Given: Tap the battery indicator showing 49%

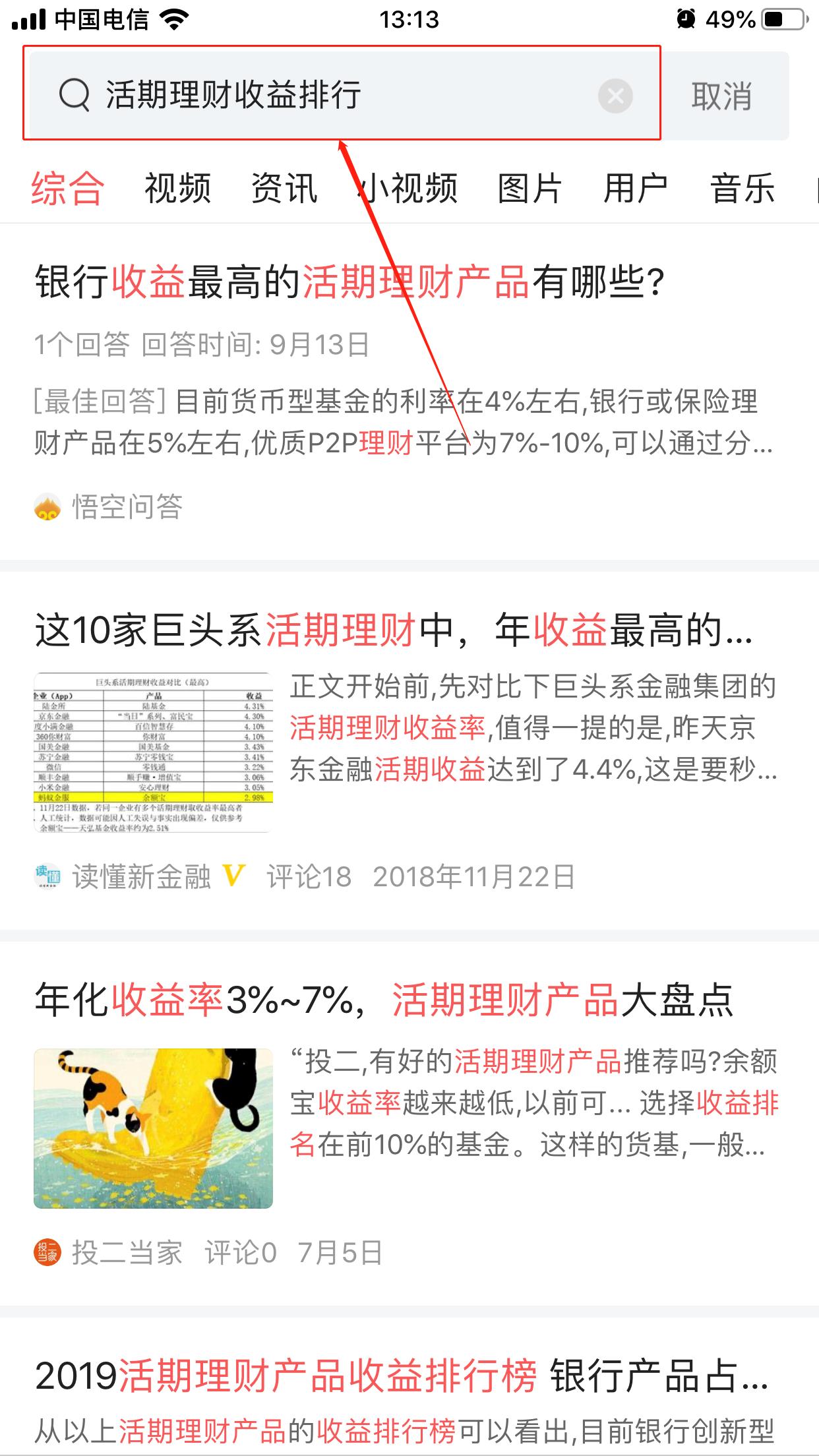Looking at the screenshot, I should (783, 20).
